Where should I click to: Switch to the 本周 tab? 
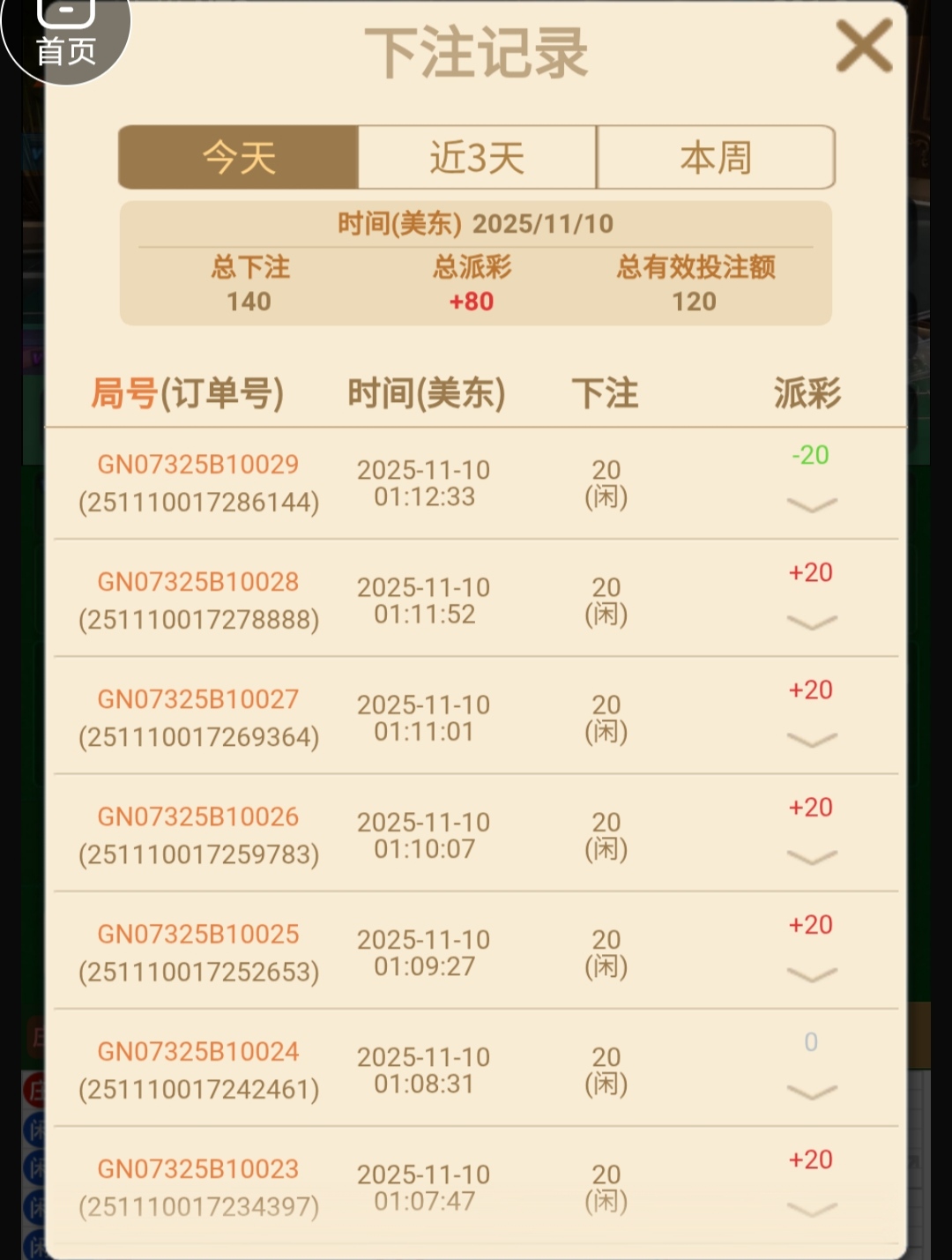click(716, 158)
